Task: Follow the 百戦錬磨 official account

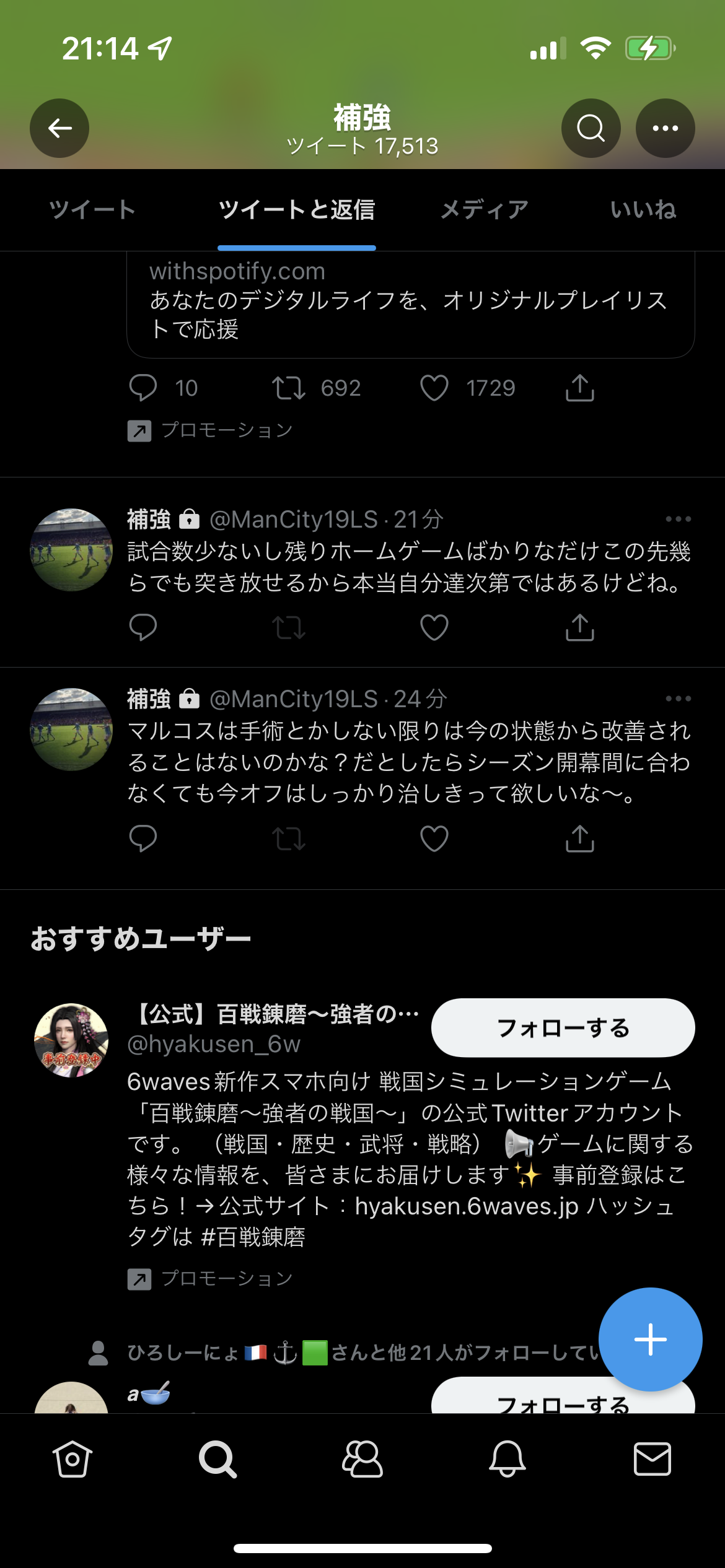Action: 563,1028
